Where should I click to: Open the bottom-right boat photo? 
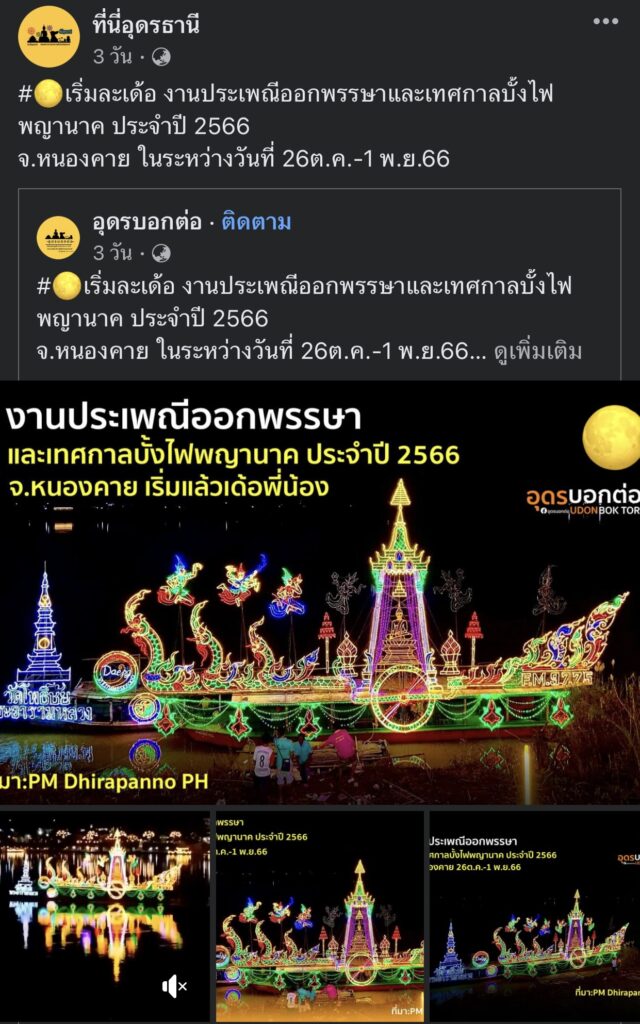(535, 915)
